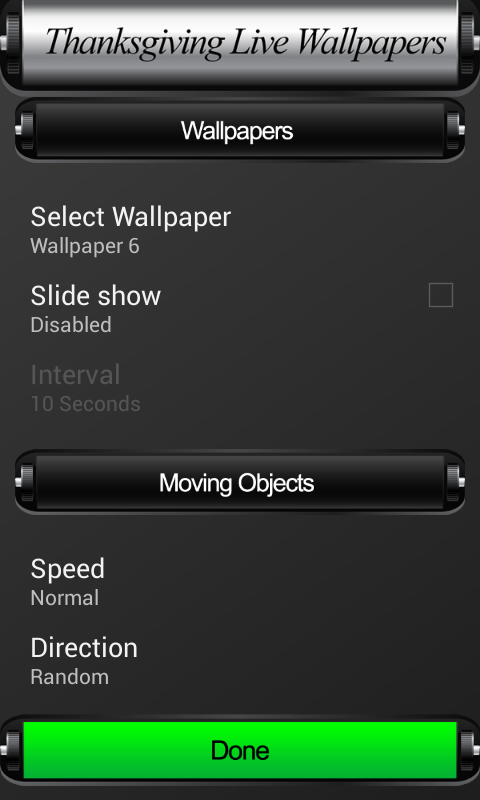Change the Direction setting
This screenshot has width=480, height=800.
pyautogui.click(x=240, y=661)
